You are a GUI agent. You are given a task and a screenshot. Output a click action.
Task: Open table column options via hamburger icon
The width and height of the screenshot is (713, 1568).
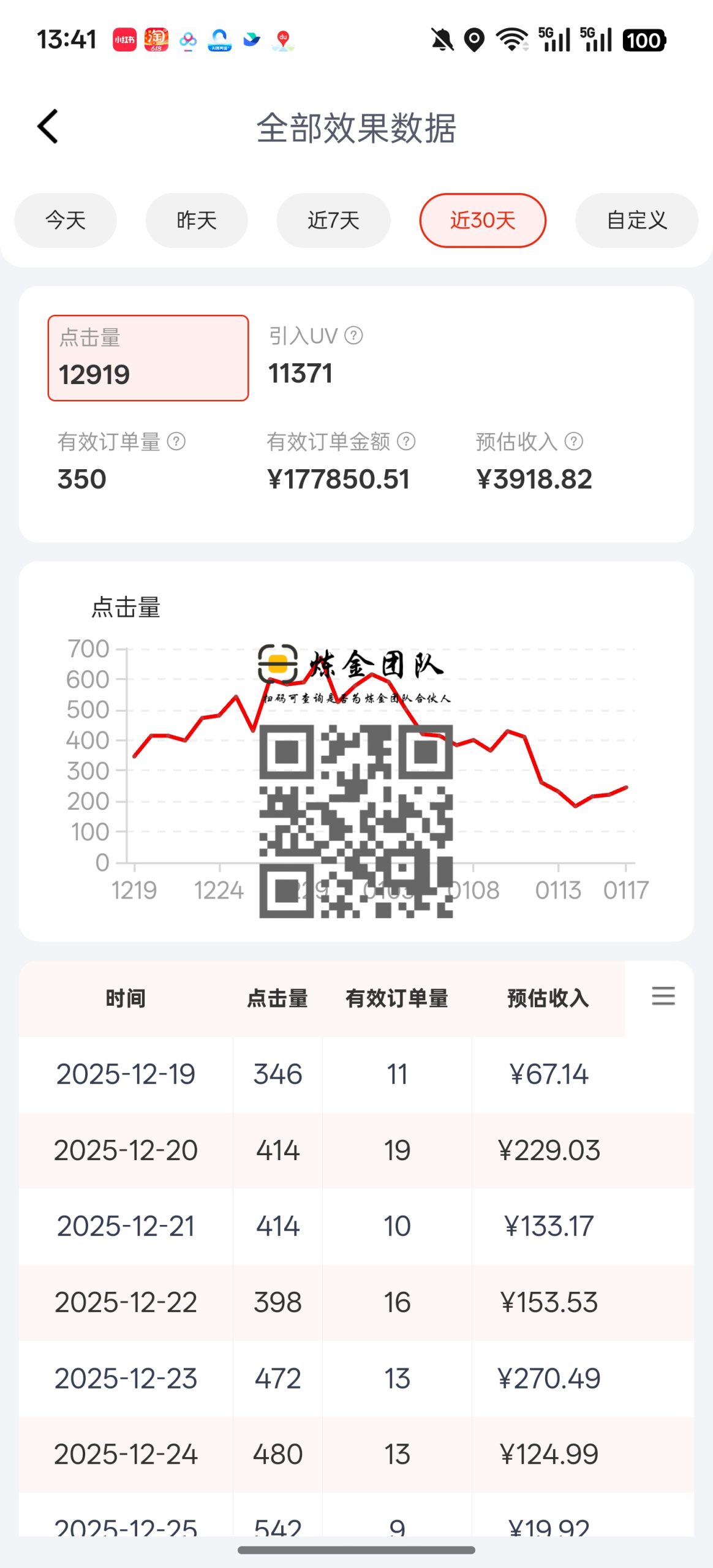pyautogui.click(x=663, y=997)
